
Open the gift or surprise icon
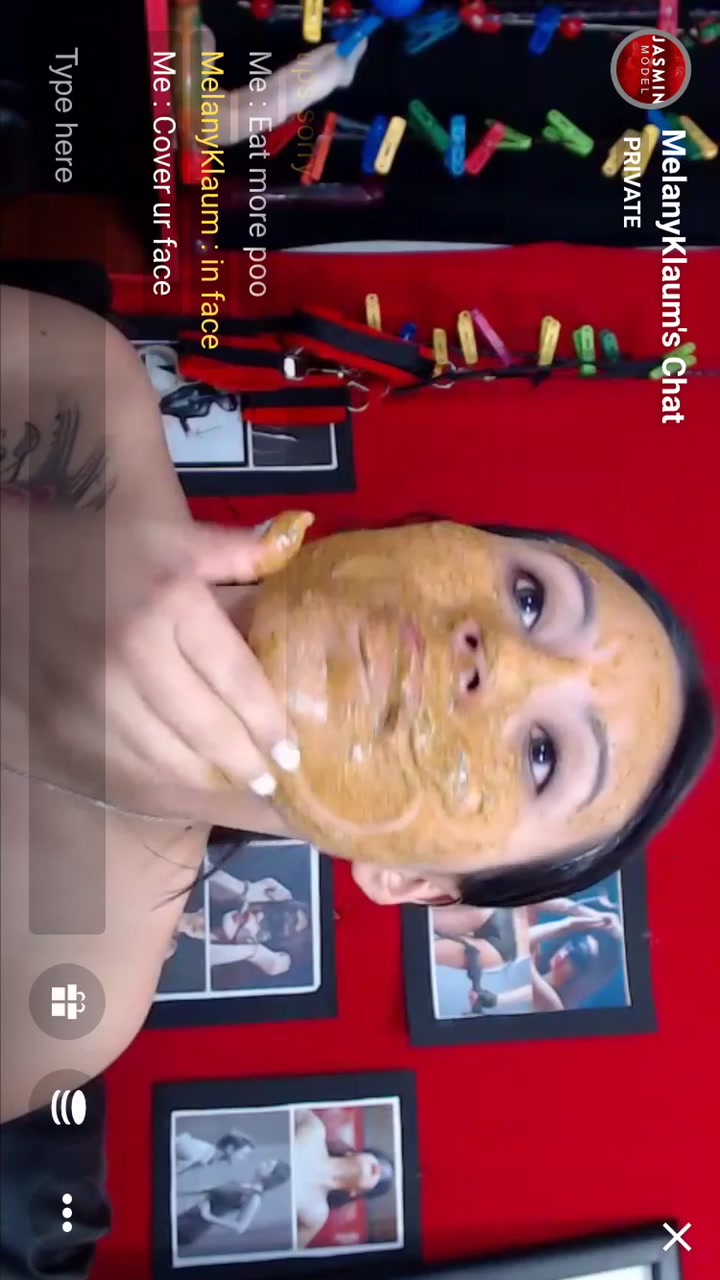(x=67, y=1001)
